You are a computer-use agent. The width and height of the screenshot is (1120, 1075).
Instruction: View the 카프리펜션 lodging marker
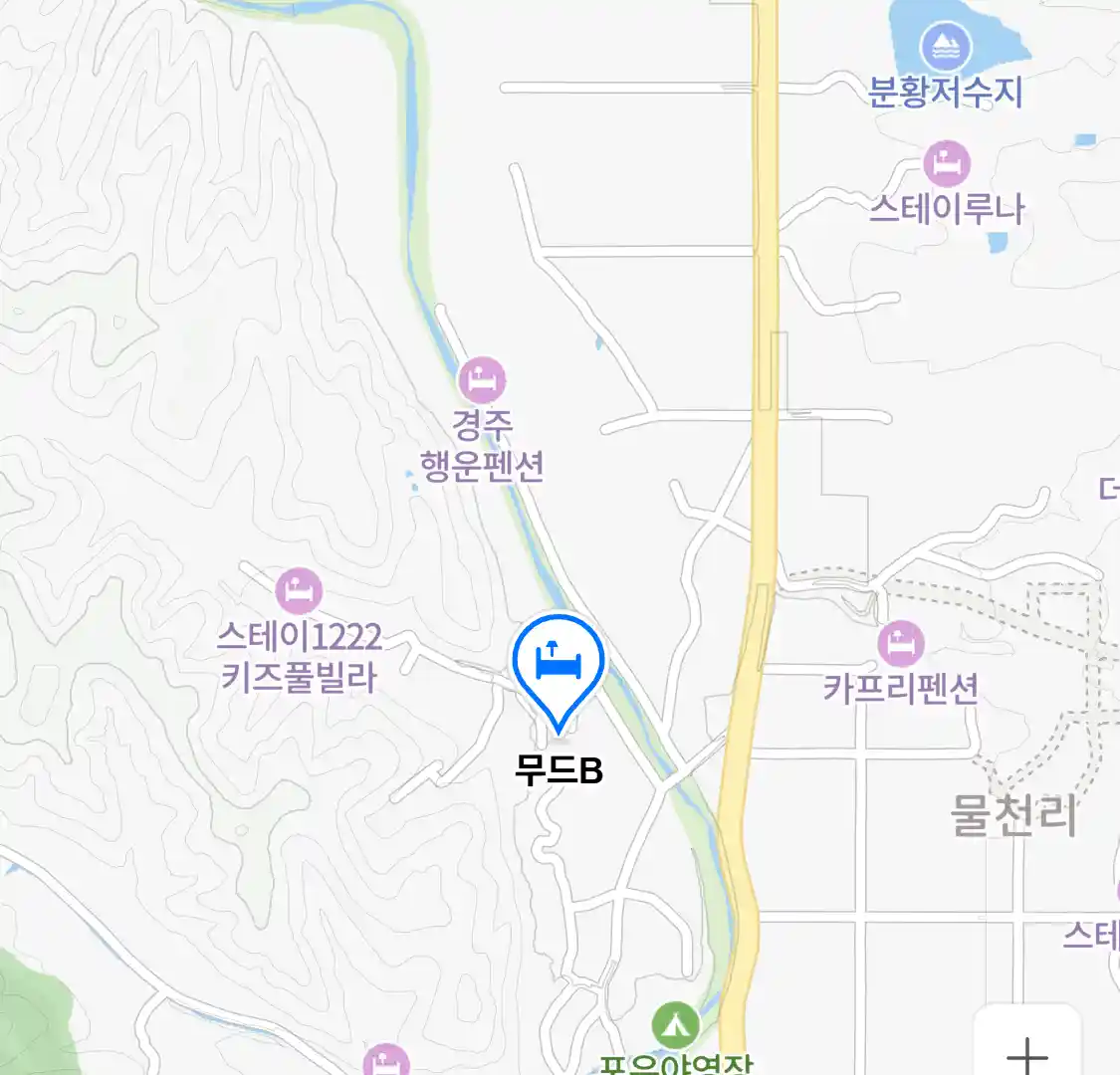[x=901, y=643]
